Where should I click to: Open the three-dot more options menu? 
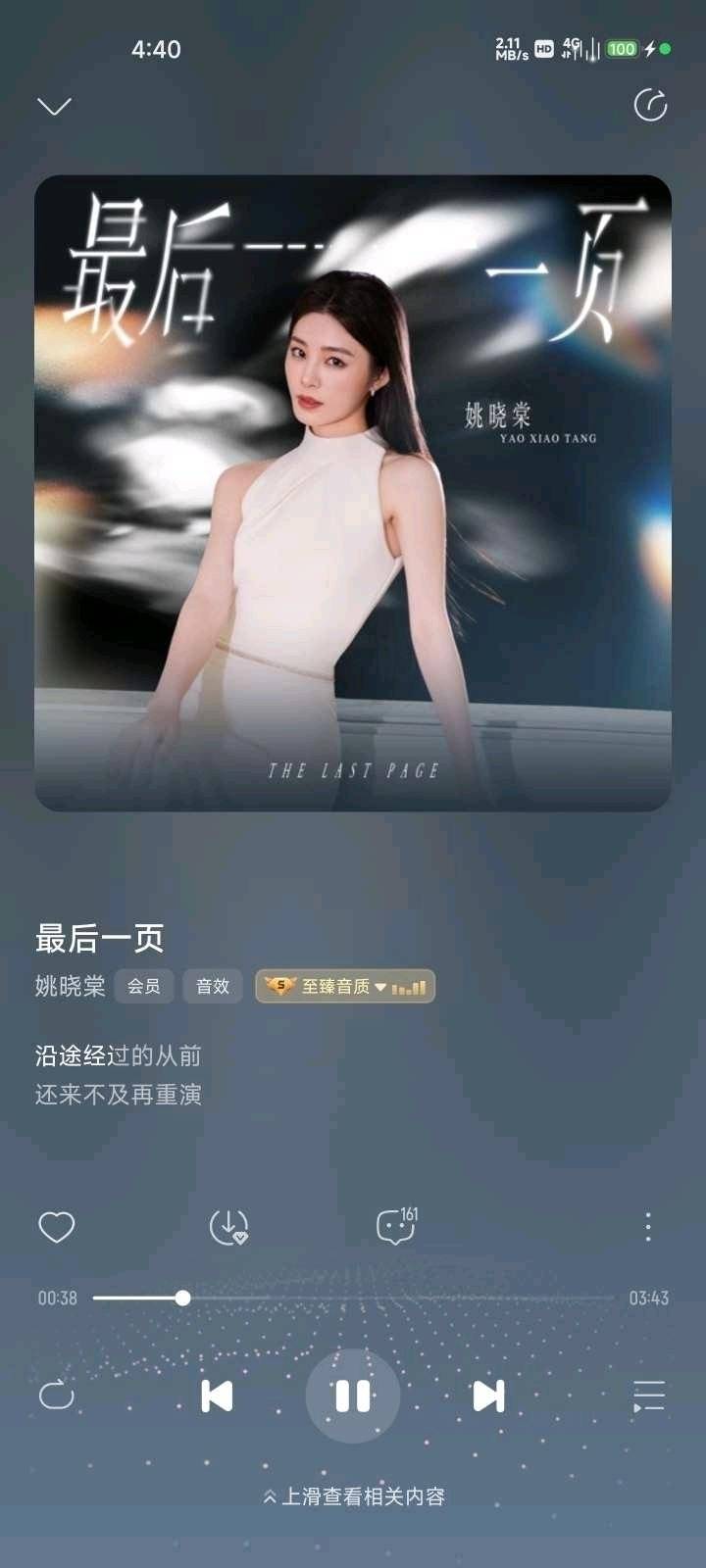coord(648,1227)
